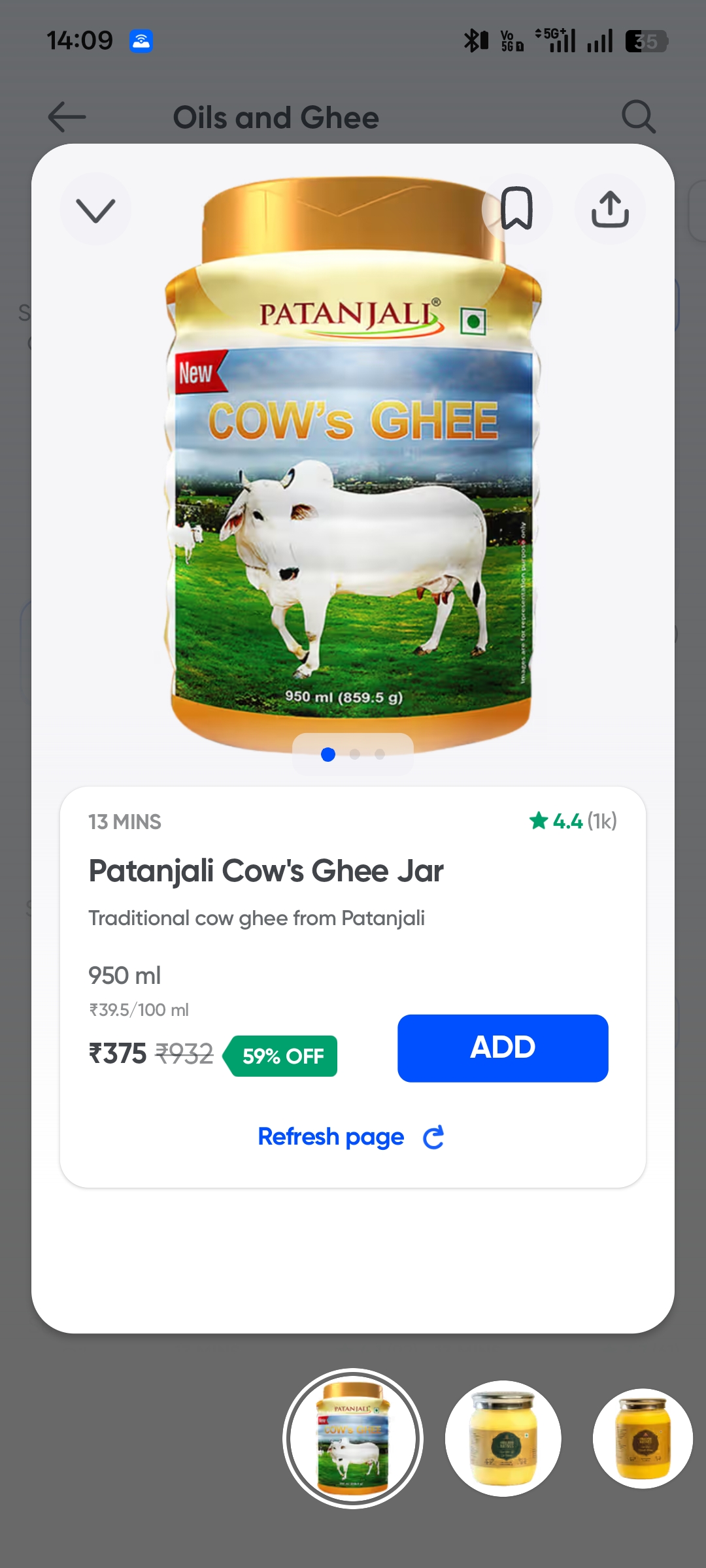706x1568 pixels.
Task: Open search in Oils and Ghee
Action: click(638, 117)
